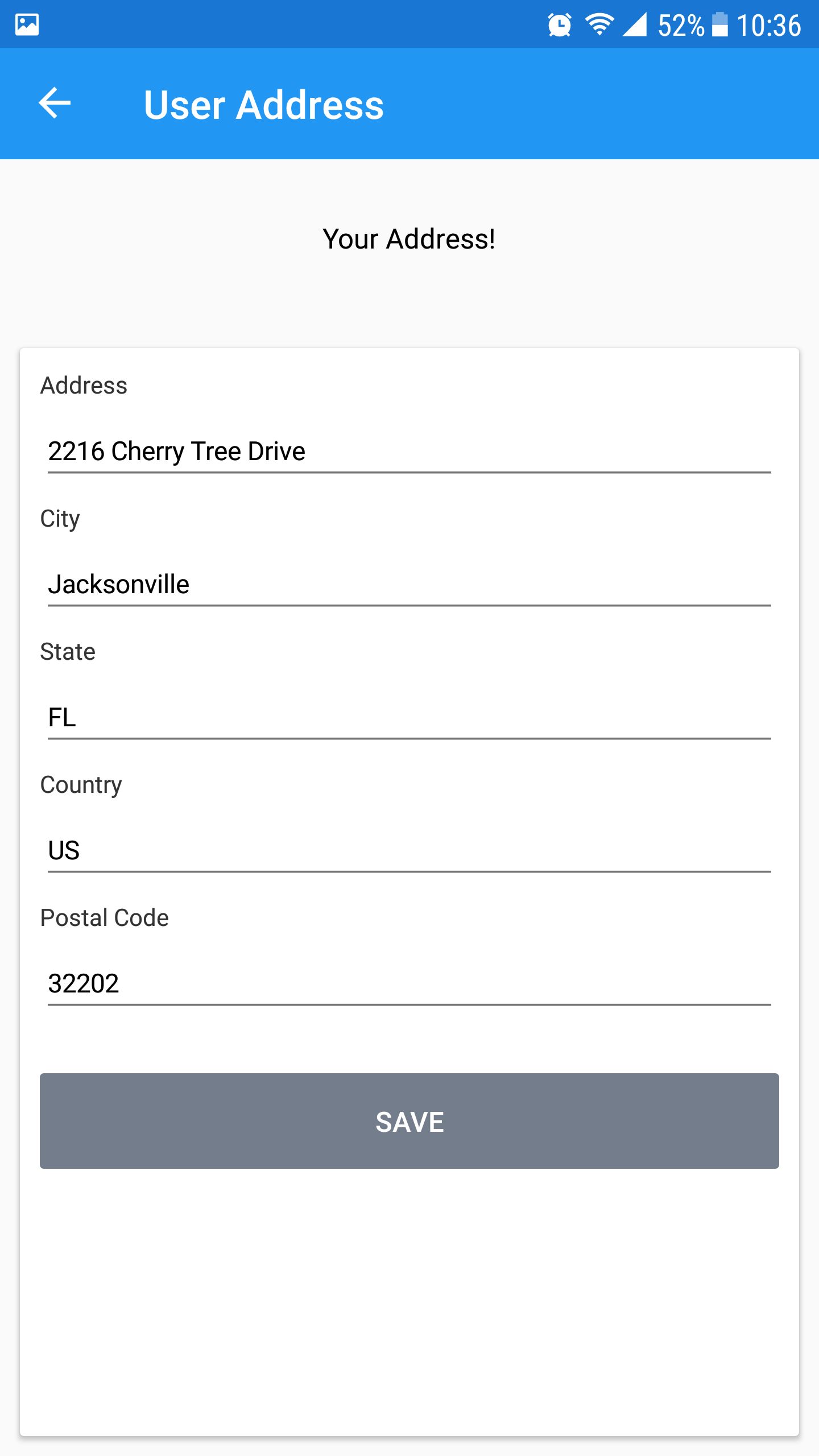
Task: Select the State field showing FL
Action: [x=408, y=718]
